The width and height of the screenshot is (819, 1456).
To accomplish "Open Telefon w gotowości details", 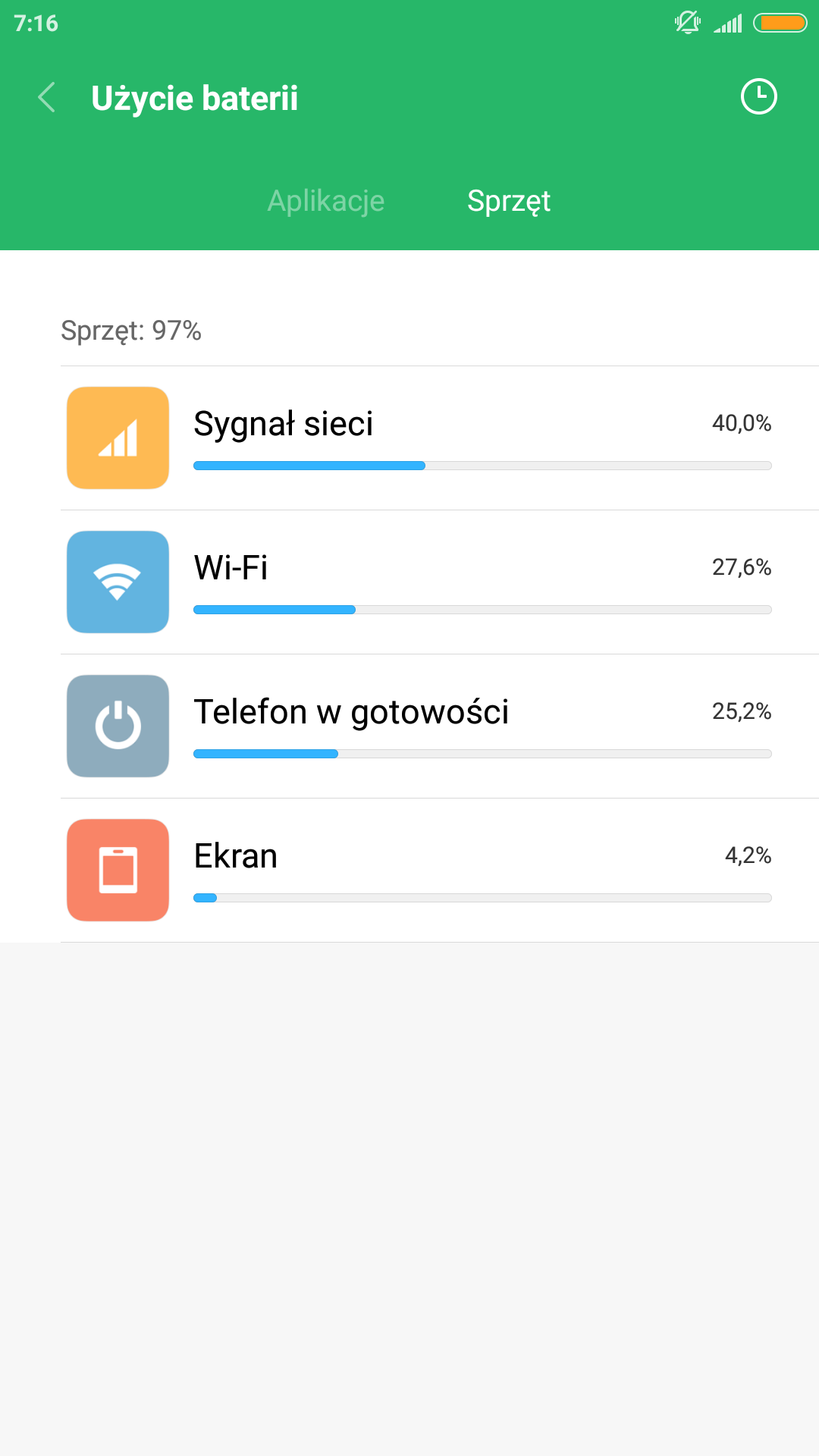I will 440,726.
